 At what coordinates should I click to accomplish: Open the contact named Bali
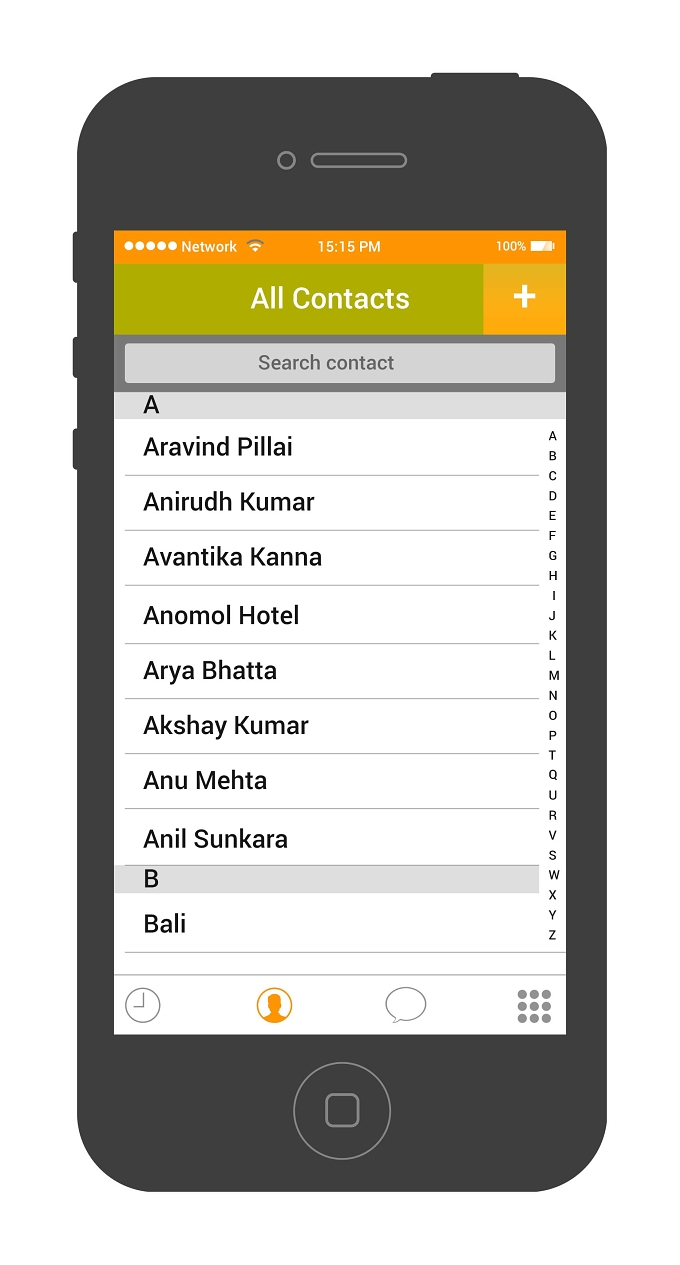click(332, 923)
